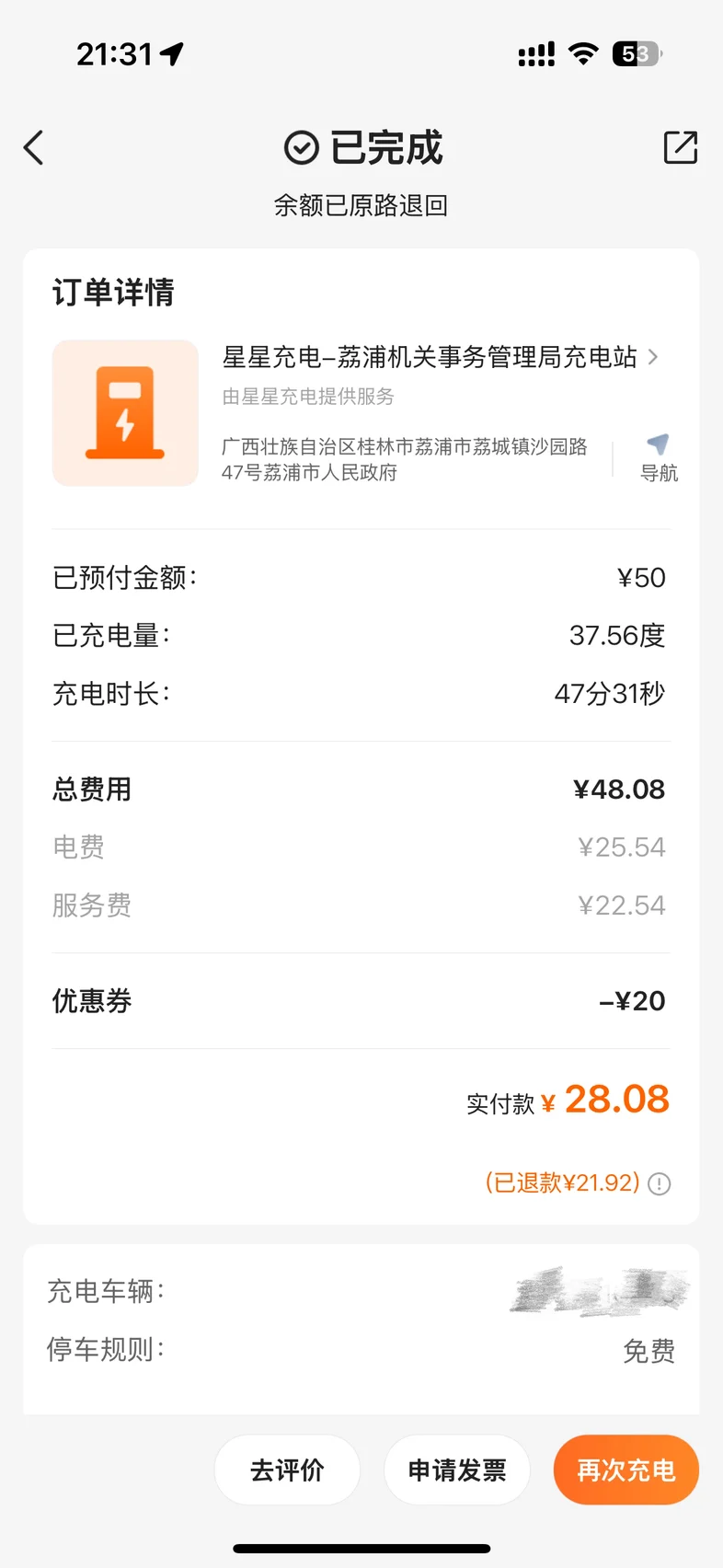Request an invoice via 申请发票

[457, 1470]
